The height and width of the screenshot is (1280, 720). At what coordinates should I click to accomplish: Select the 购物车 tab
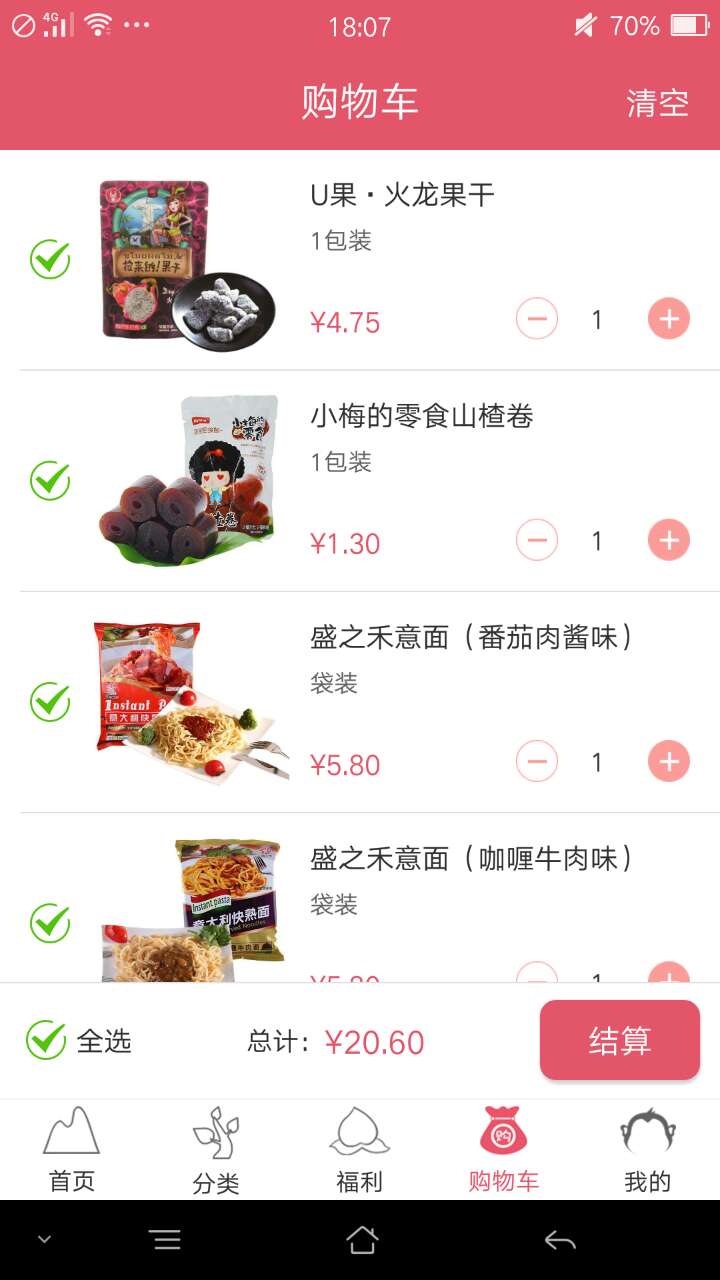tap(504, 1150)
